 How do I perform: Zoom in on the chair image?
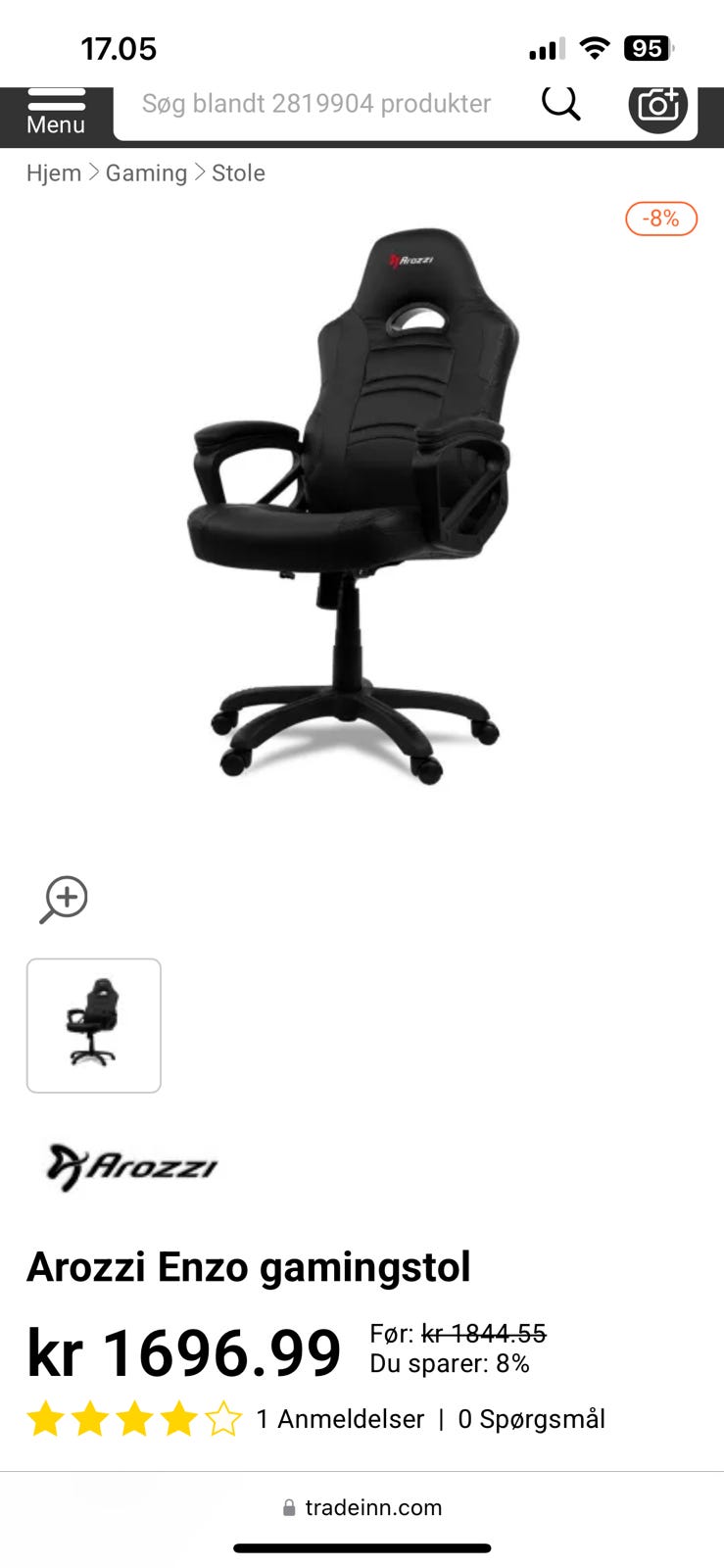[x=64, y=900]
